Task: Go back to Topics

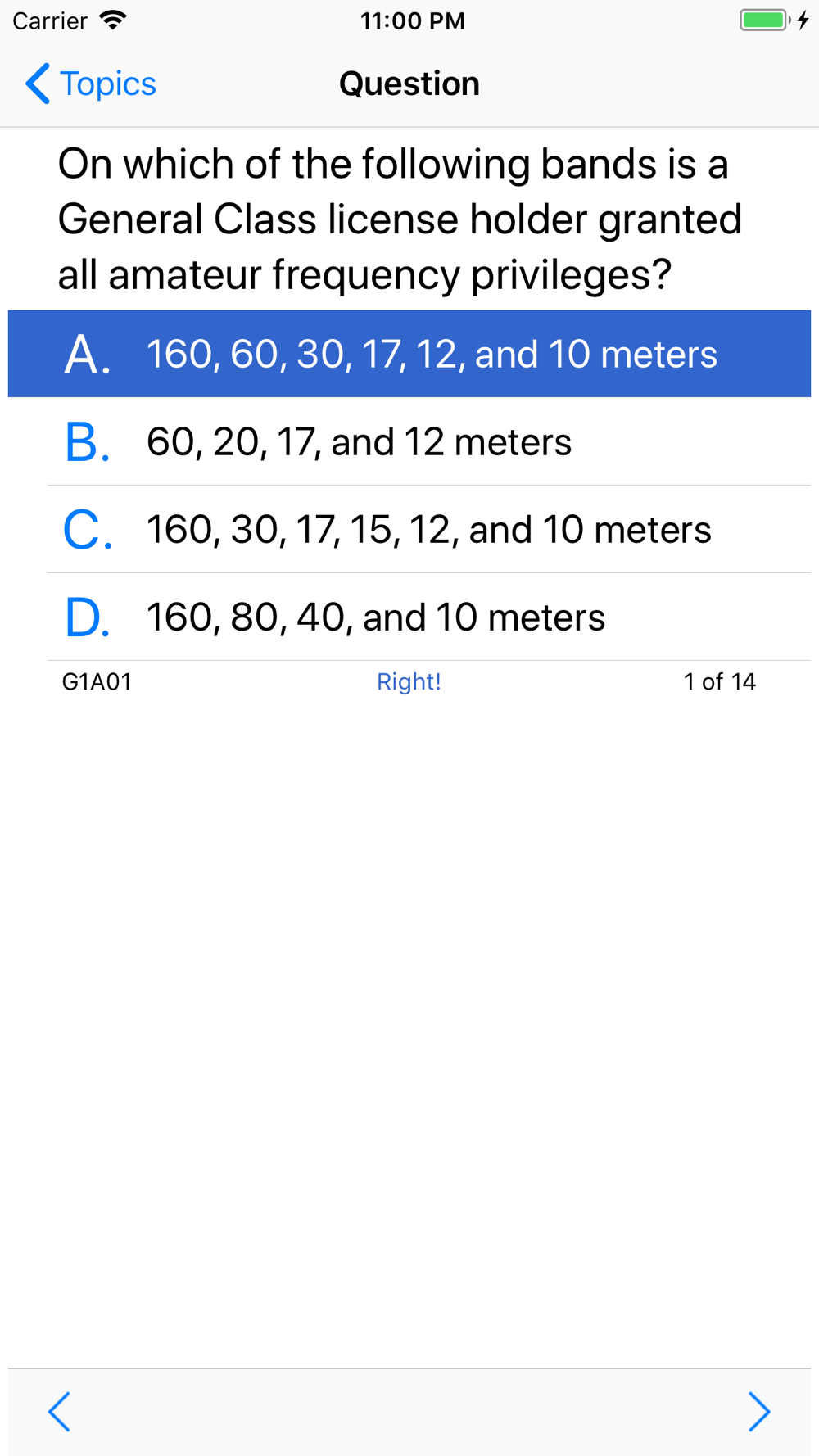Action: (91, 84)
